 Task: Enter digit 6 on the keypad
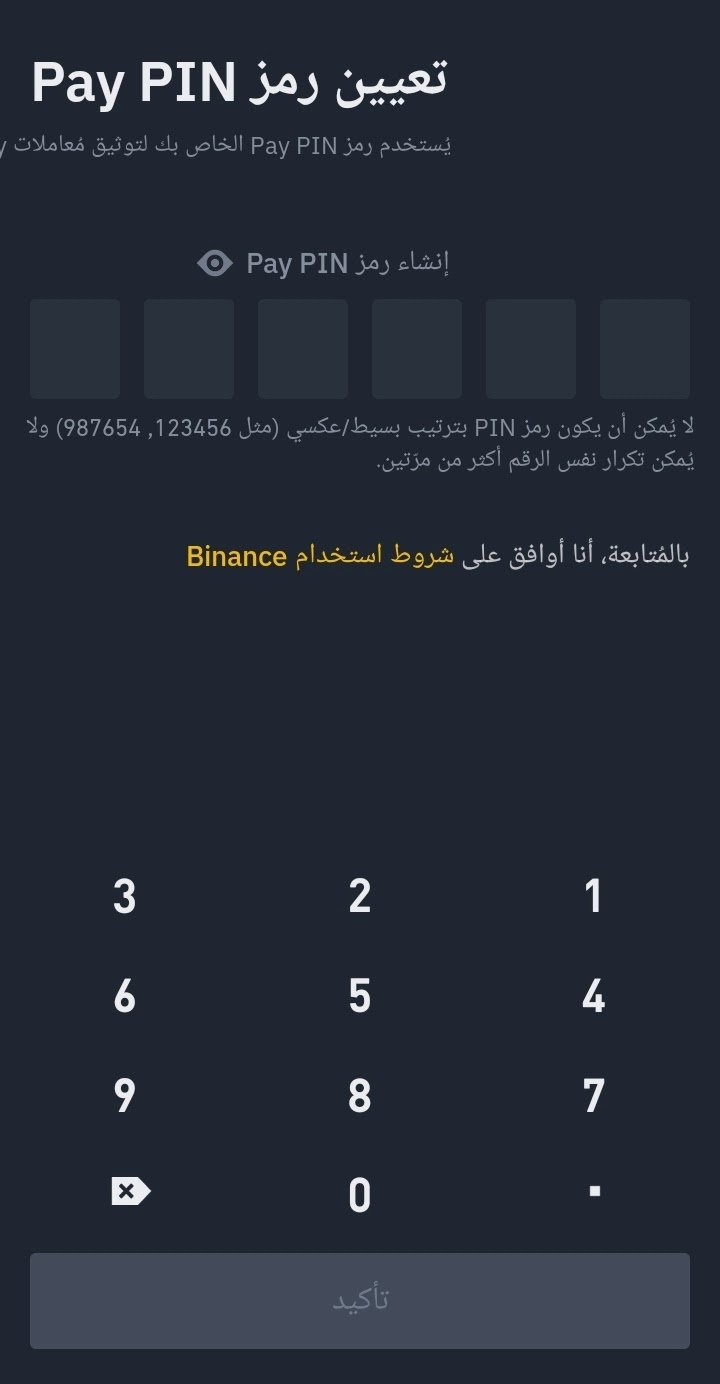tap(124, 997)
